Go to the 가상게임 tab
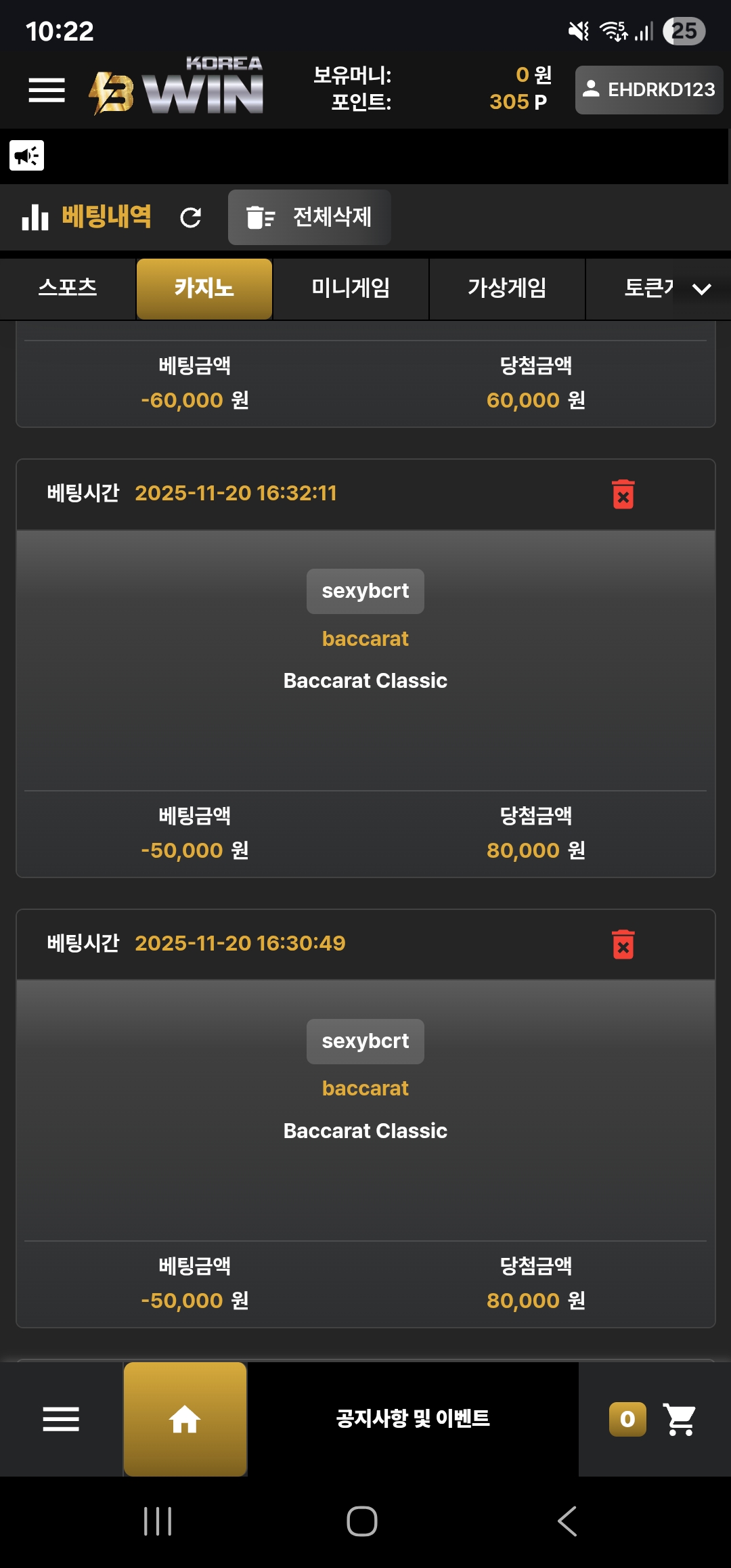The height and width of the screenshot is (1568, 731). (x=506, y=288)
